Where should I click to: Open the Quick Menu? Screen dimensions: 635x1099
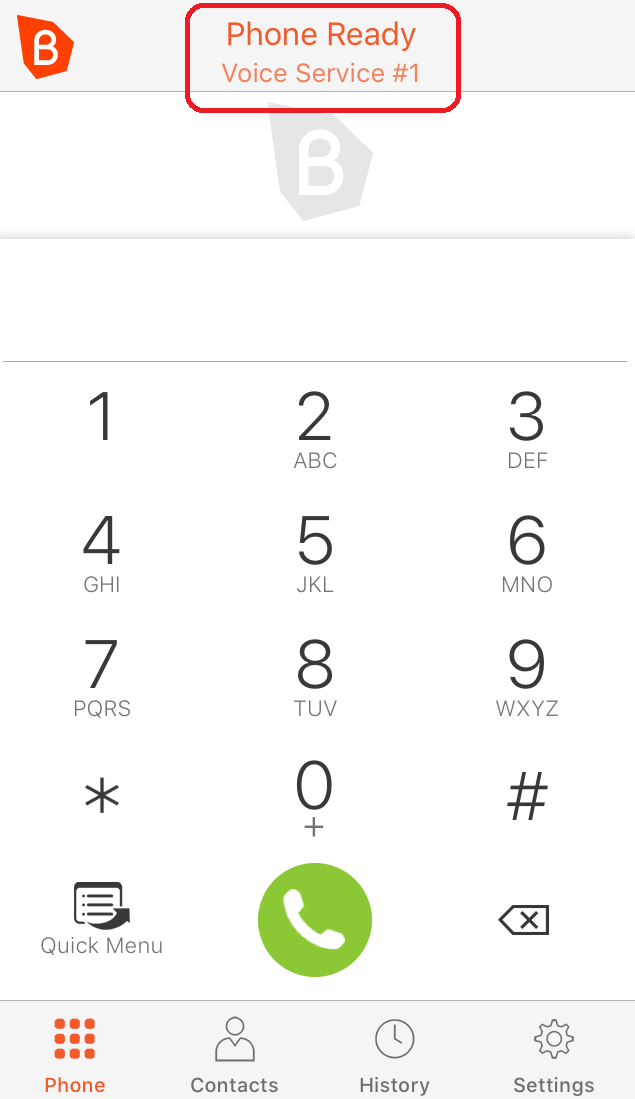102,919
